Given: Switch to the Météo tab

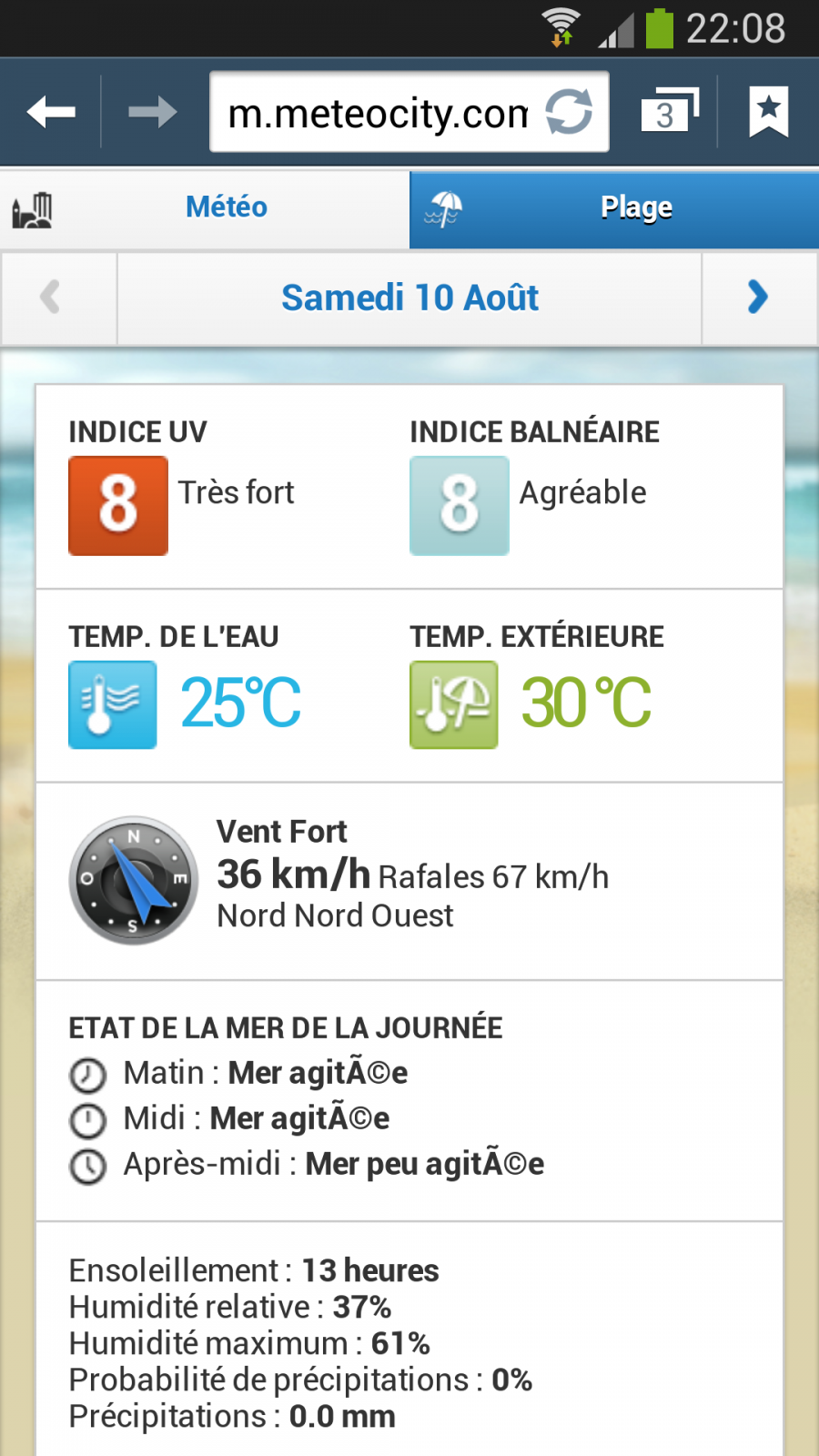Looking at the screenshot, I should point(205,207).
